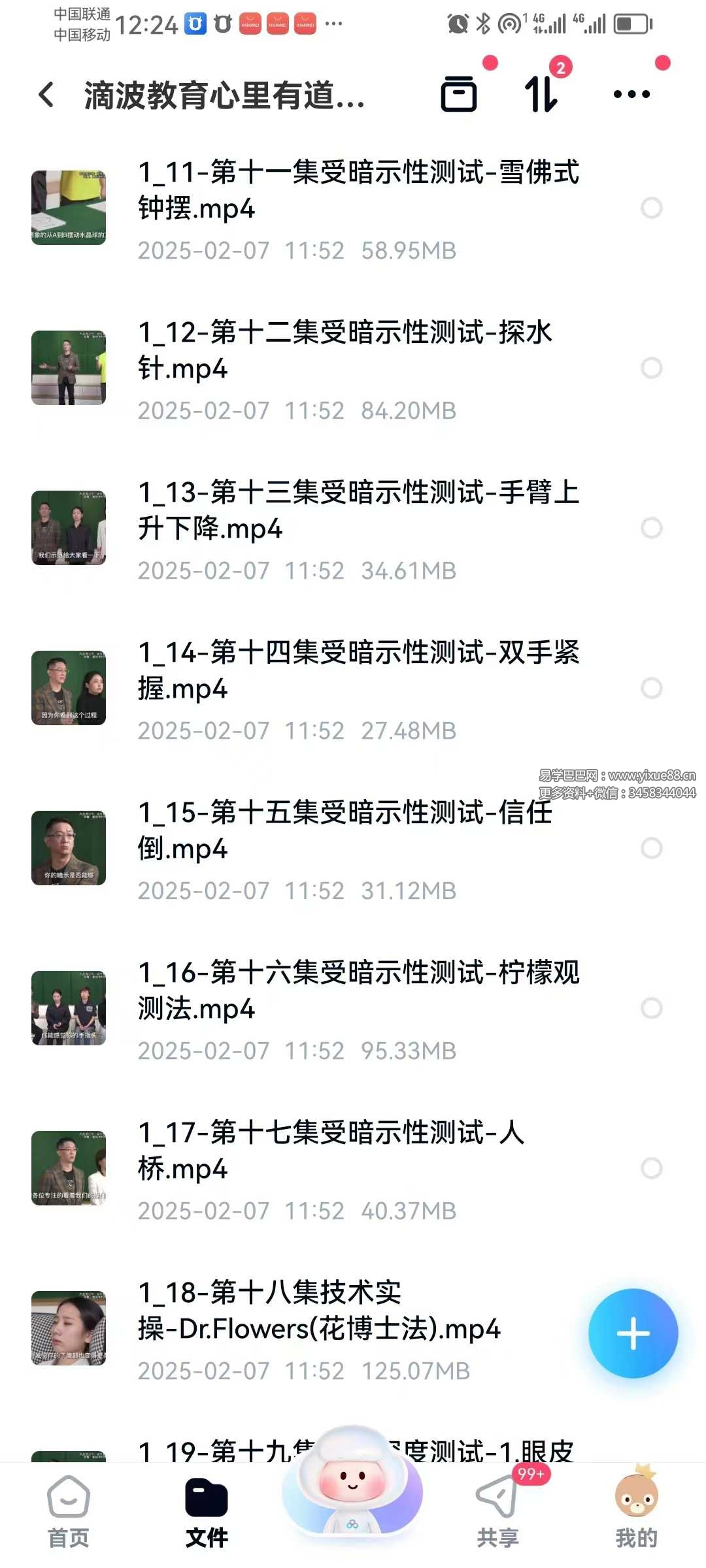
Task: Go back from the folder
Action: (x=46, y=95)
